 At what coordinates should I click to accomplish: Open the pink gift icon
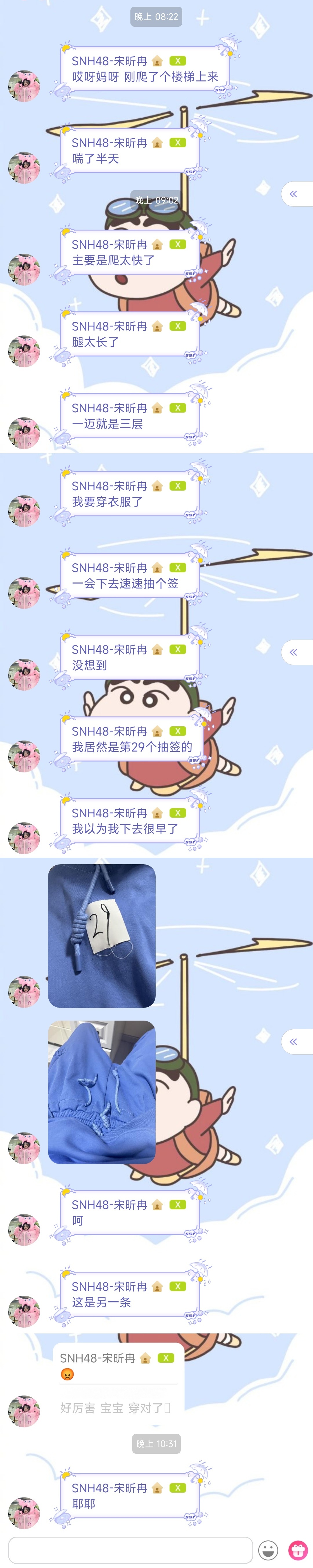(298, 1550)
